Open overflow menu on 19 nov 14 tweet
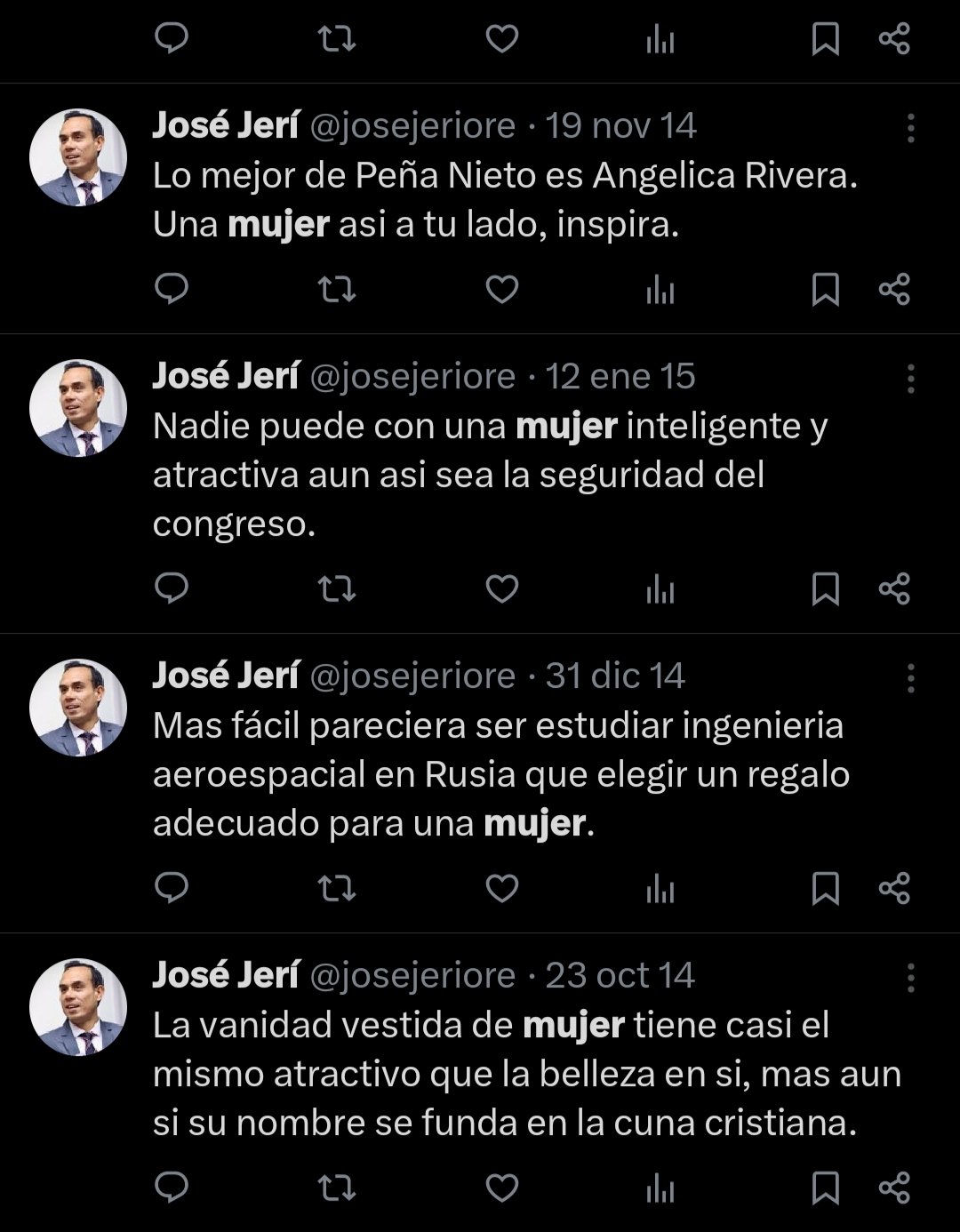 (910, 128)
